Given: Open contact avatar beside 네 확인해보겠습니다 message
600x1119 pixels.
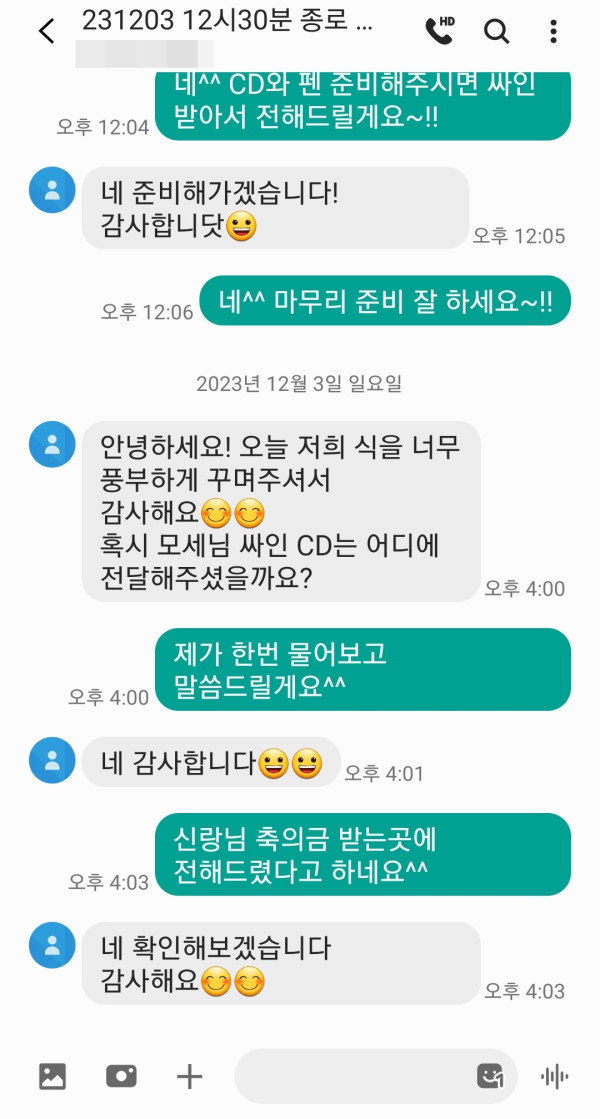Looking at the screenshot, I should [52, 946].
